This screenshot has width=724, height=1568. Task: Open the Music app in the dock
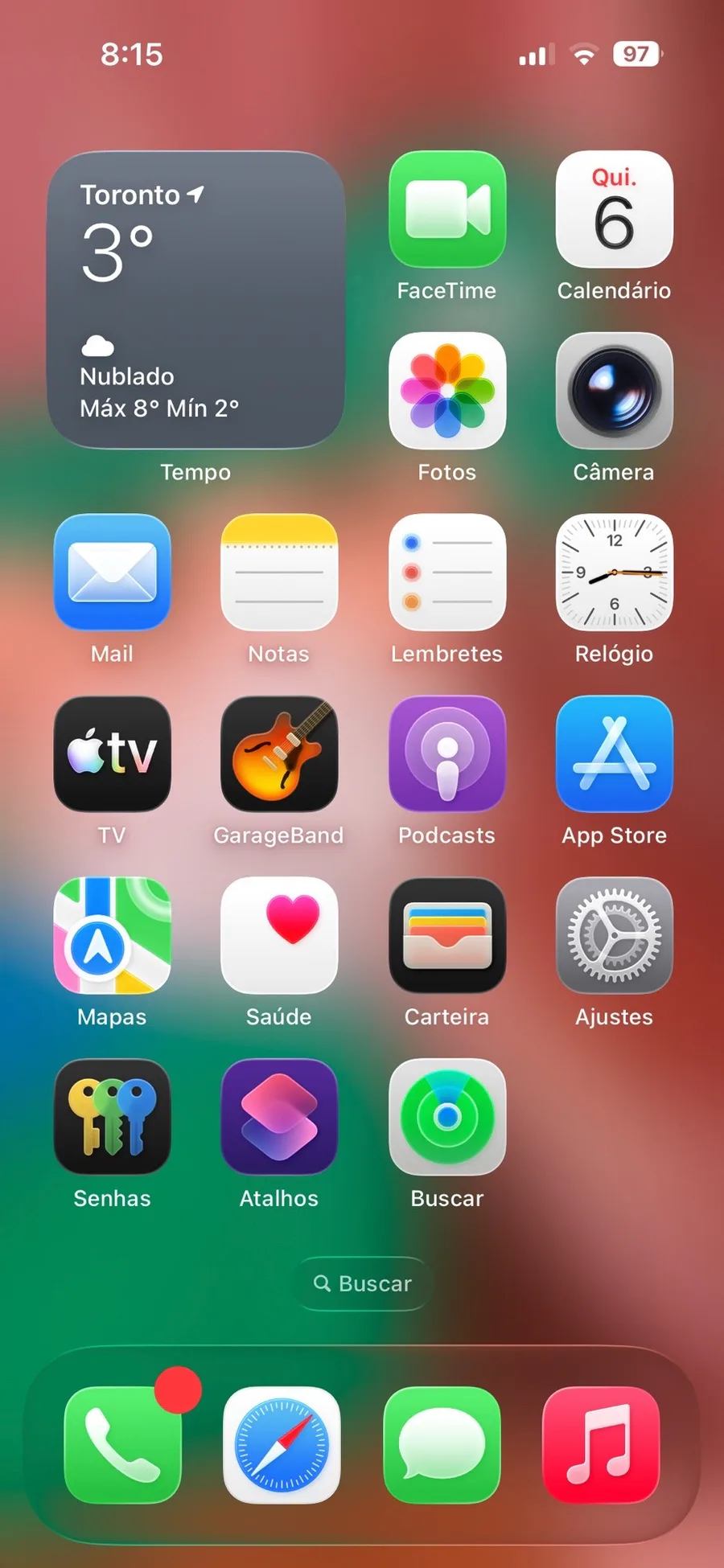coord(601,1444)
